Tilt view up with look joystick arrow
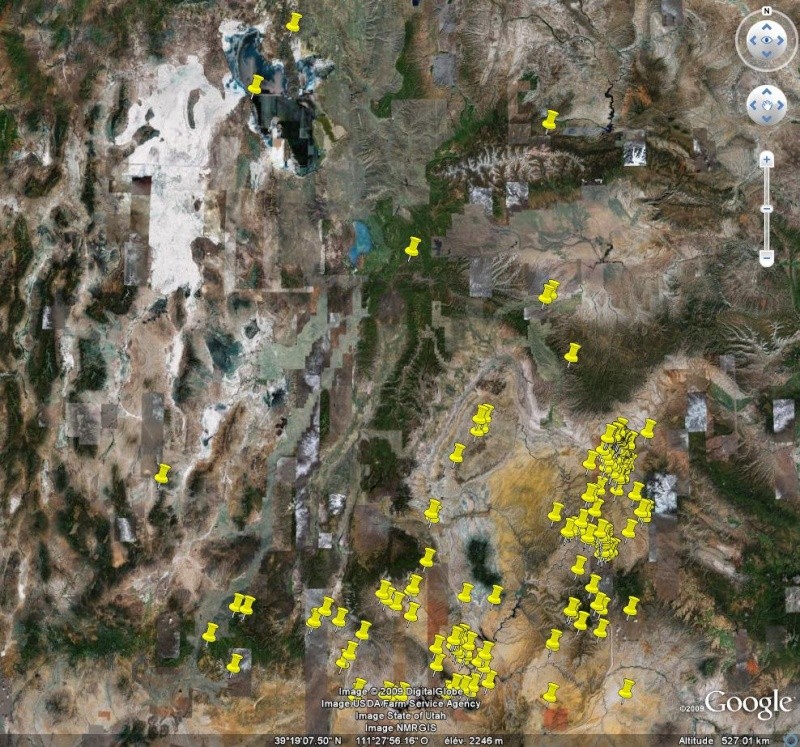Viewport: 800px width, 747px height. click(x=766, y=27)
